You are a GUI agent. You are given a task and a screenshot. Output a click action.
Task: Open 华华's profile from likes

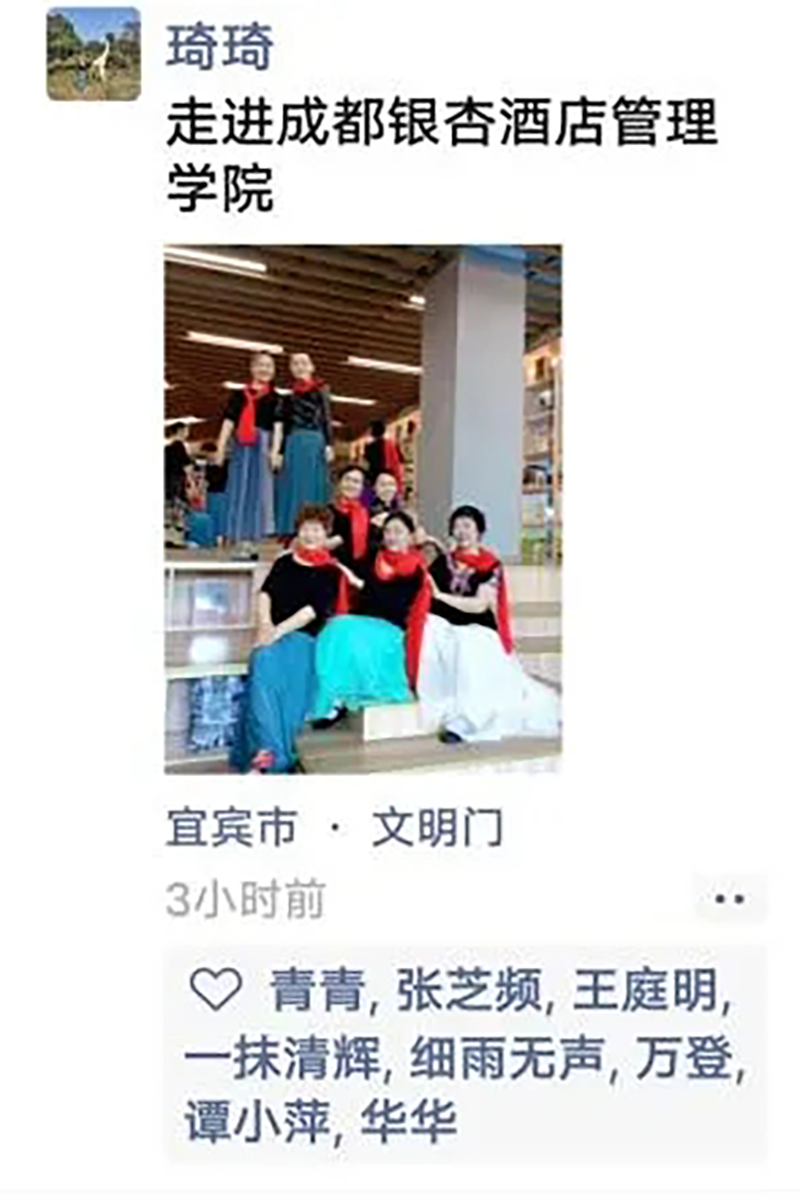point(408,1123)
